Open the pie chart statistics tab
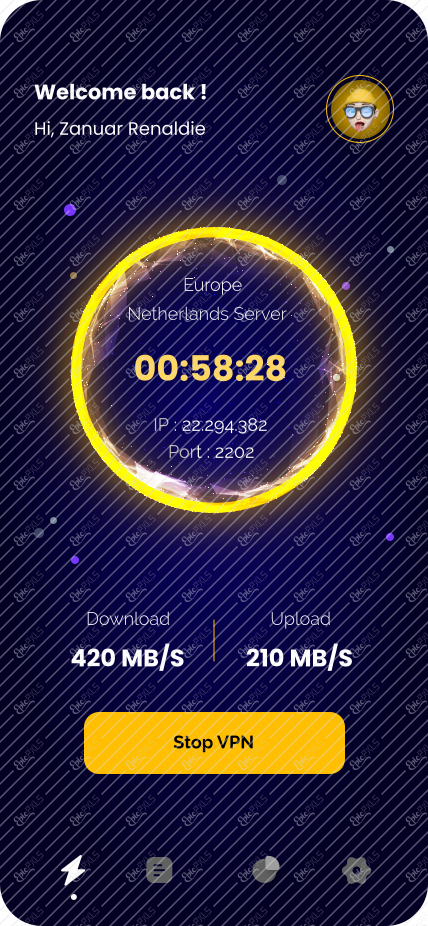Screen dimensions: 428x926 point(266,870)
